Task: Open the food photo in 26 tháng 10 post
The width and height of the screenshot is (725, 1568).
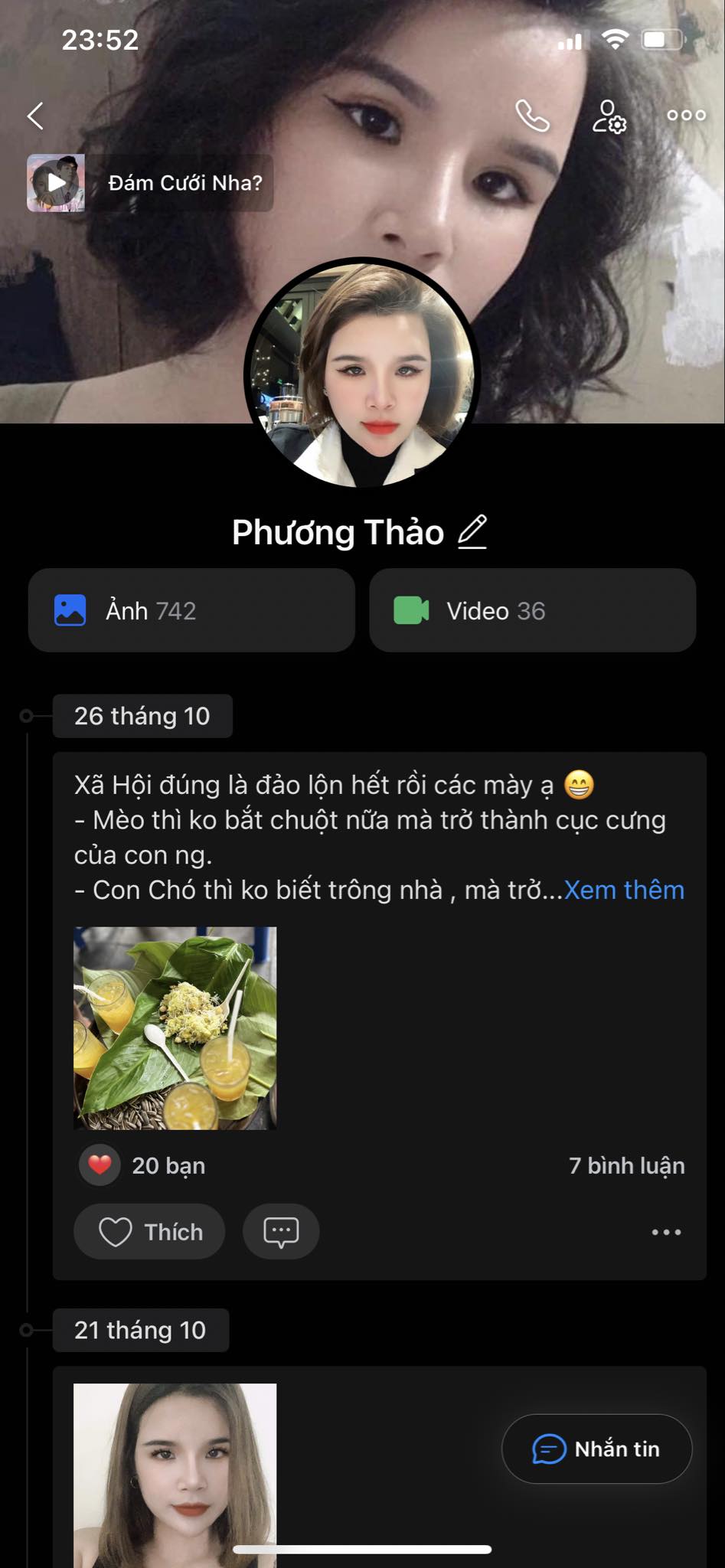Action: pyautogui.click(x=175, y=1028)
